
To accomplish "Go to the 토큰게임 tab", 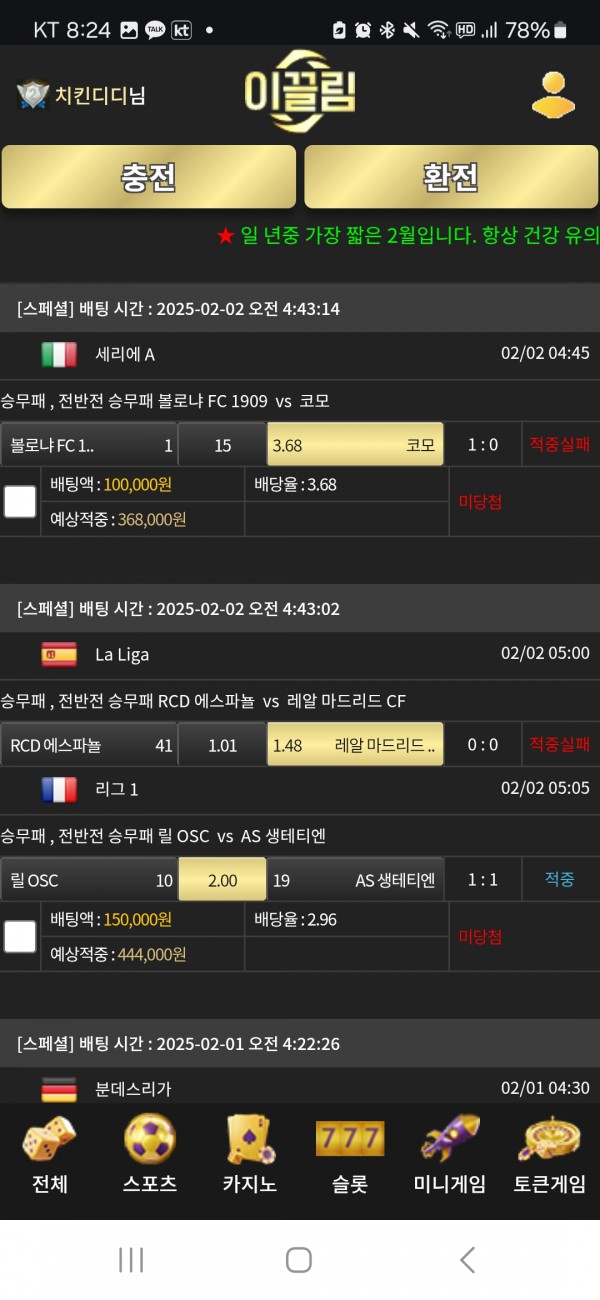I will 549,1156.
